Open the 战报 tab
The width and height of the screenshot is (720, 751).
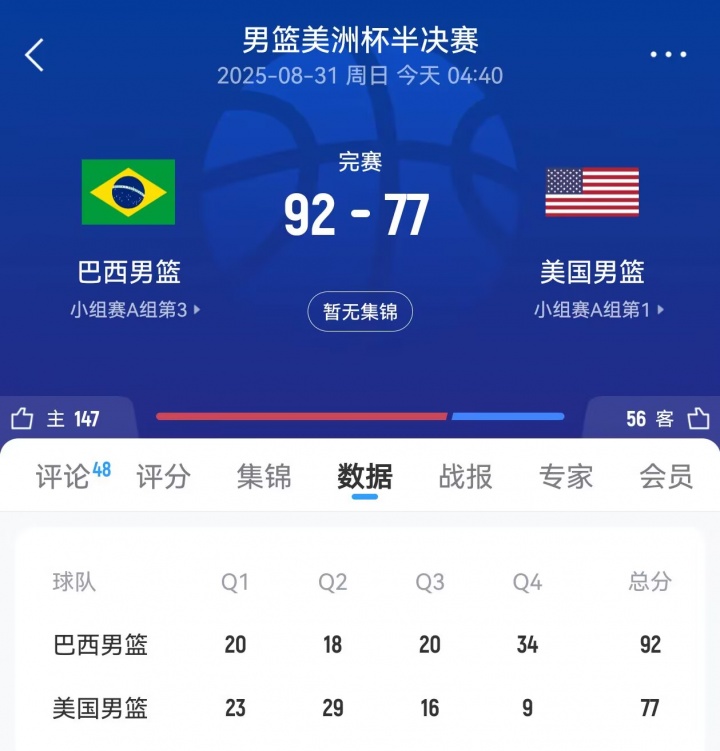[x=466, y=477]
